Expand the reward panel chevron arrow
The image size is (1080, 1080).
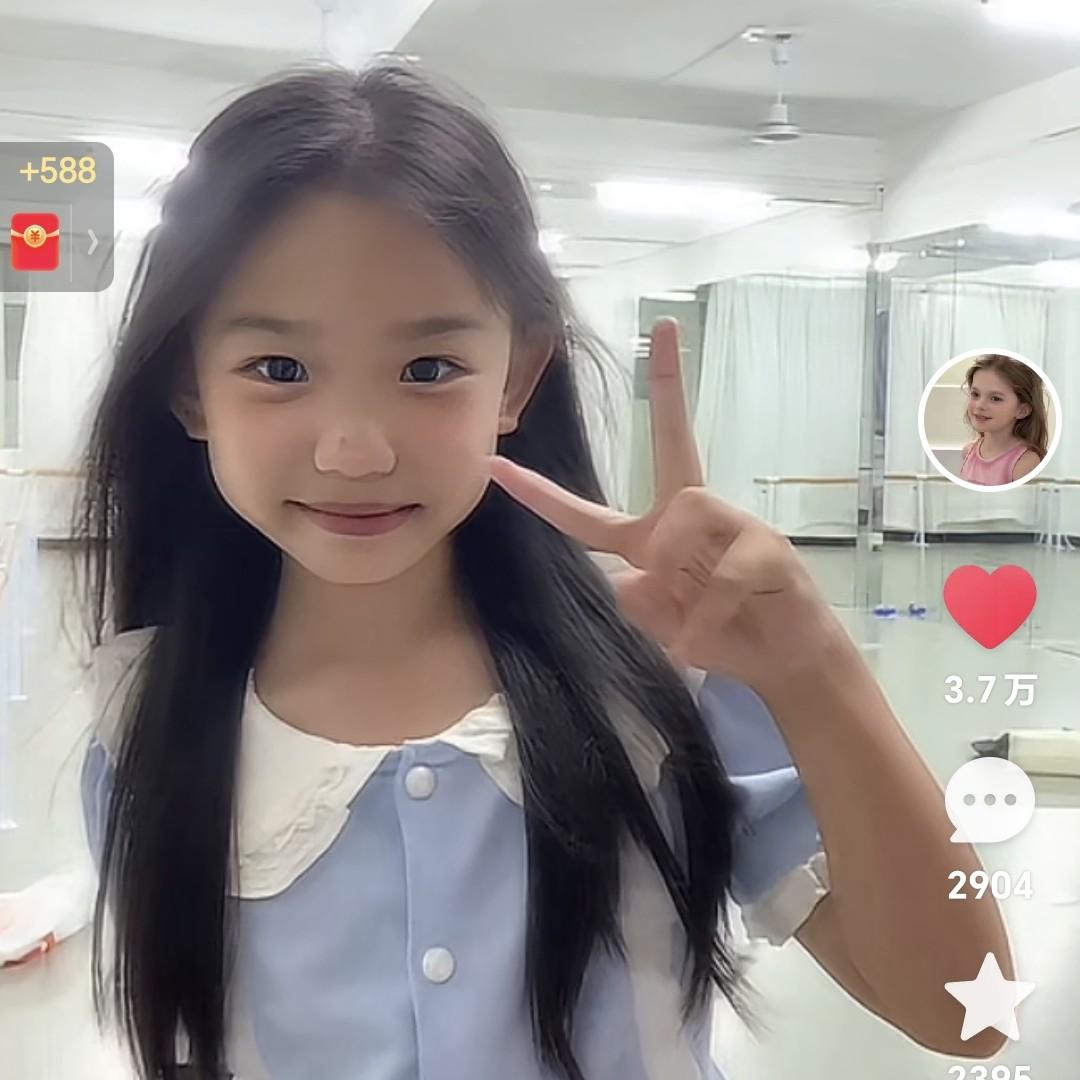coord(92,242)
